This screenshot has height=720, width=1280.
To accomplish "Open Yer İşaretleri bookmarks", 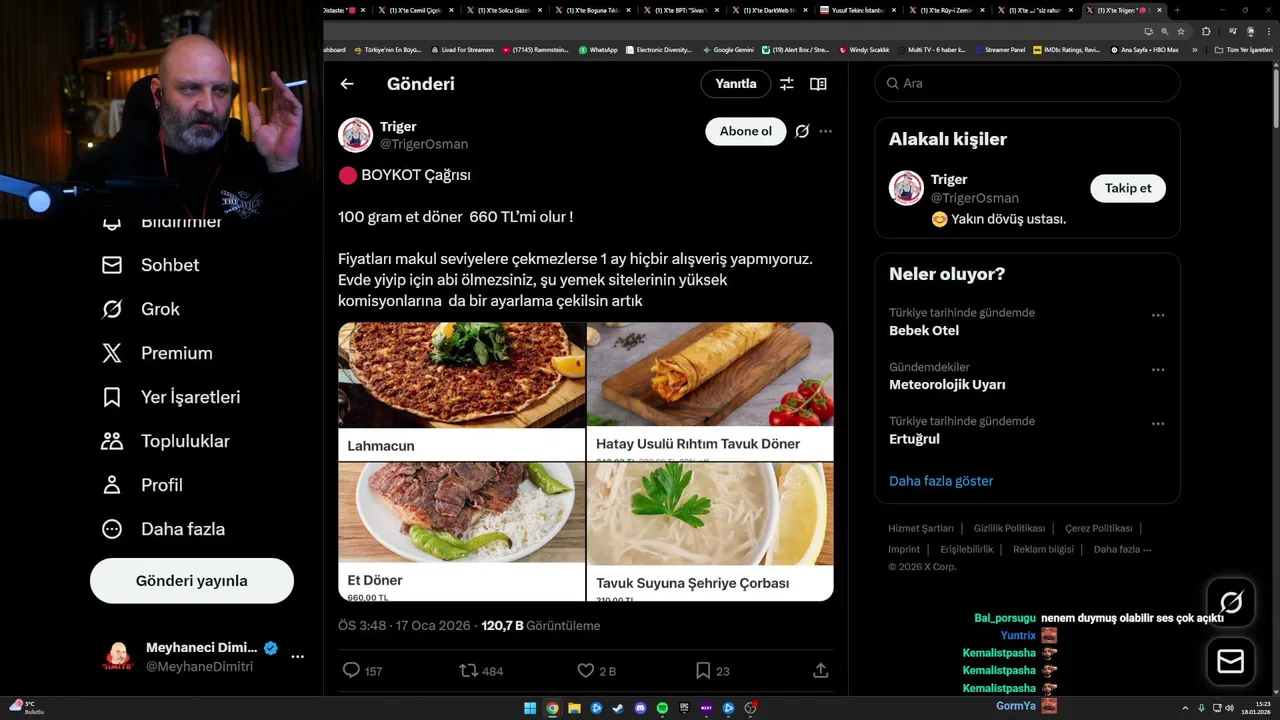I will click(189, 397).
